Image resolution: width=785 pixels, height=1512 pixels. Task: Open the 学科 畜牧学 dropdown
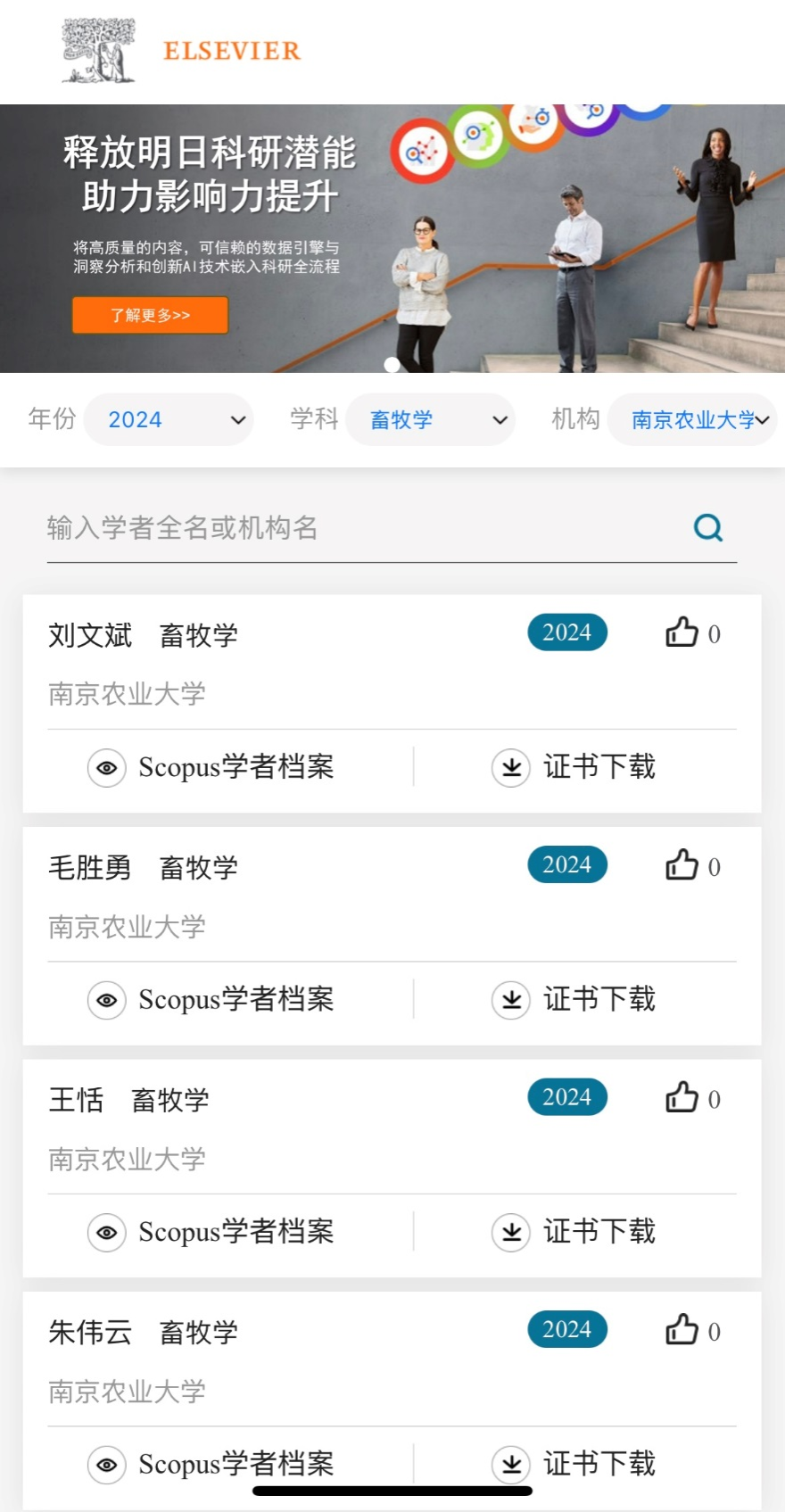(x=430, y=419)
